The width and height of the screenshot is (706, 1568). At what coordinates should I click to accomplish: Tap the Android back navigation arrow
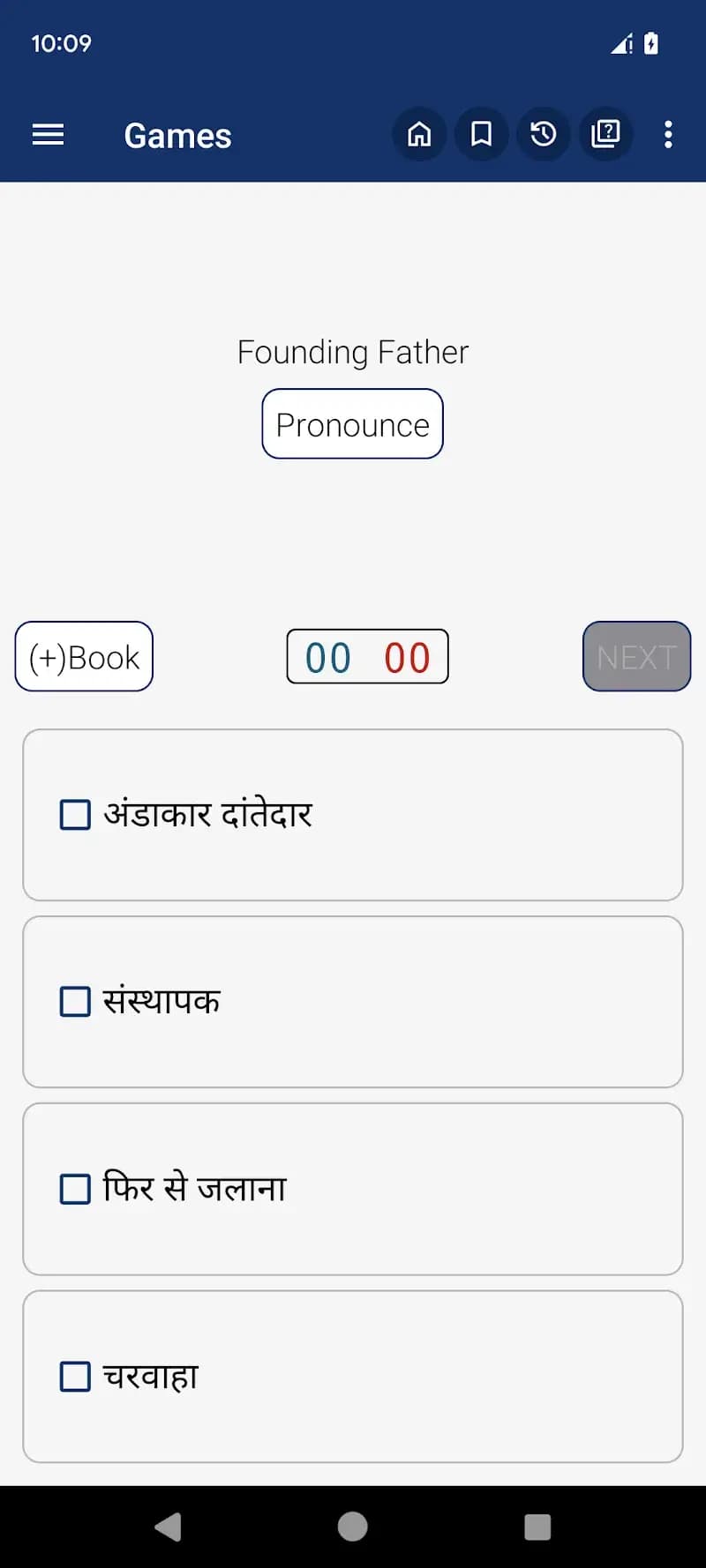tap(169, 1526)
